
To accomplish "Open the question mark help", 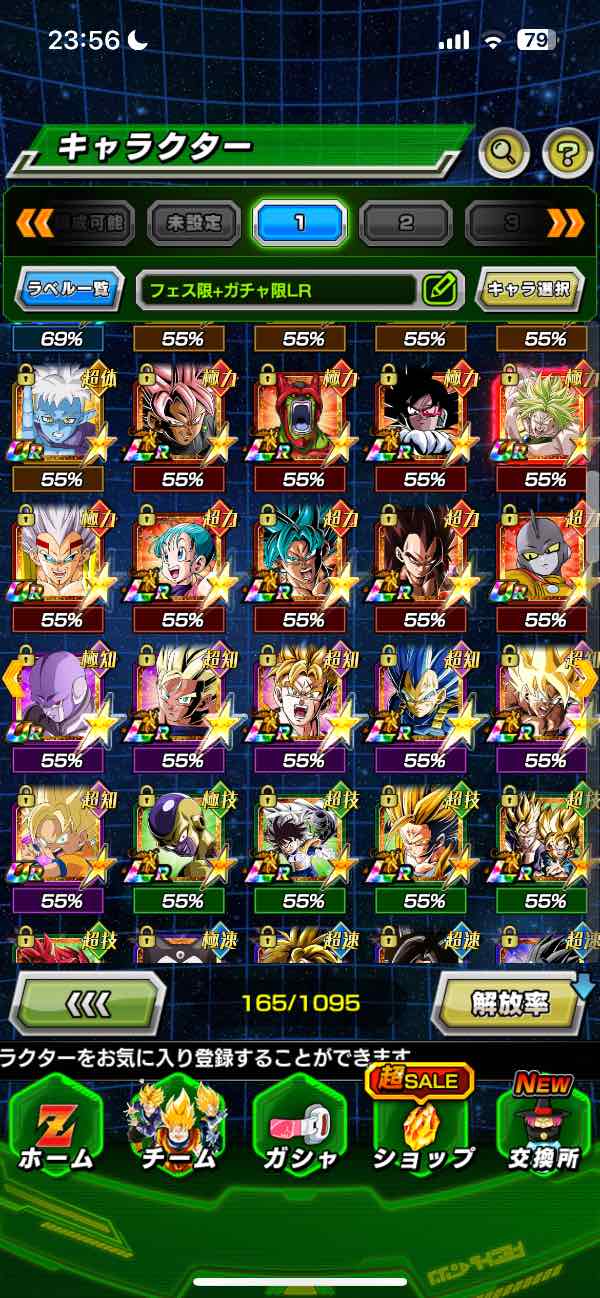I will point(567,153).
